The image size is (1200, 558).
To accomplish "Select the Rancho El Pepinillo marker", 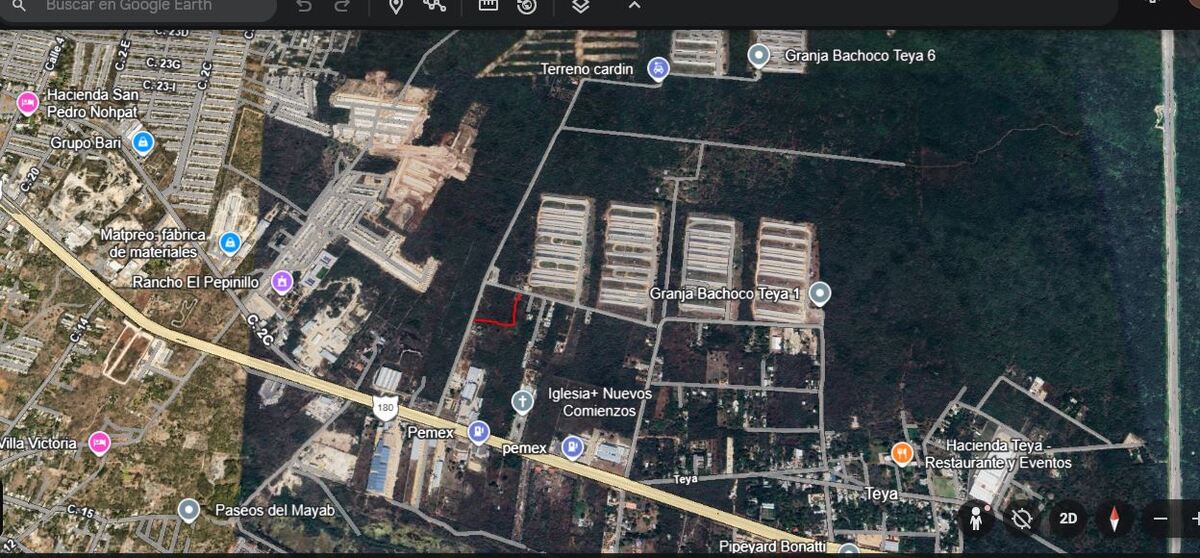I will click(x=282, y=282).
